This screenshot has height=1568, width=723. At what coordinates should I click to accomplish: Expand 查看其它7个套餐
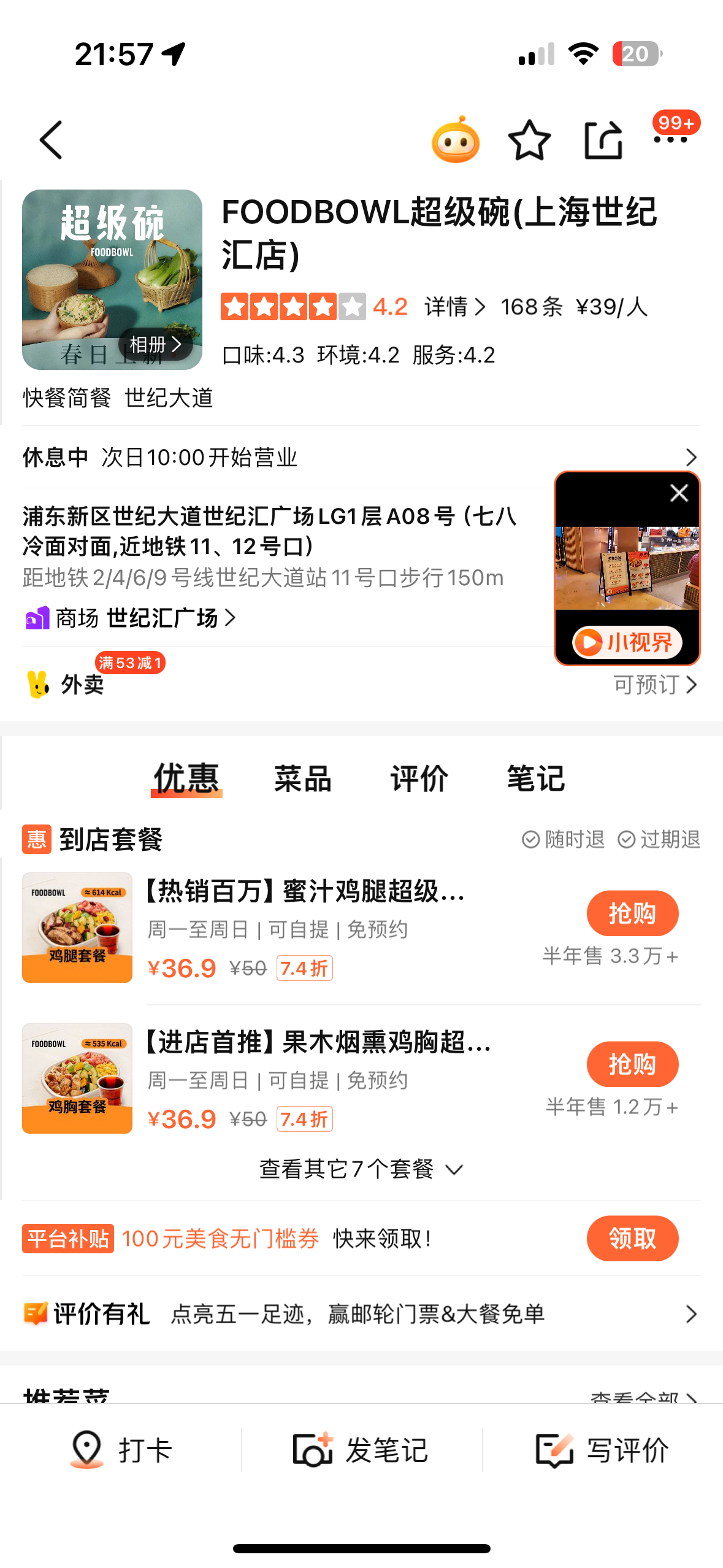361,1169
